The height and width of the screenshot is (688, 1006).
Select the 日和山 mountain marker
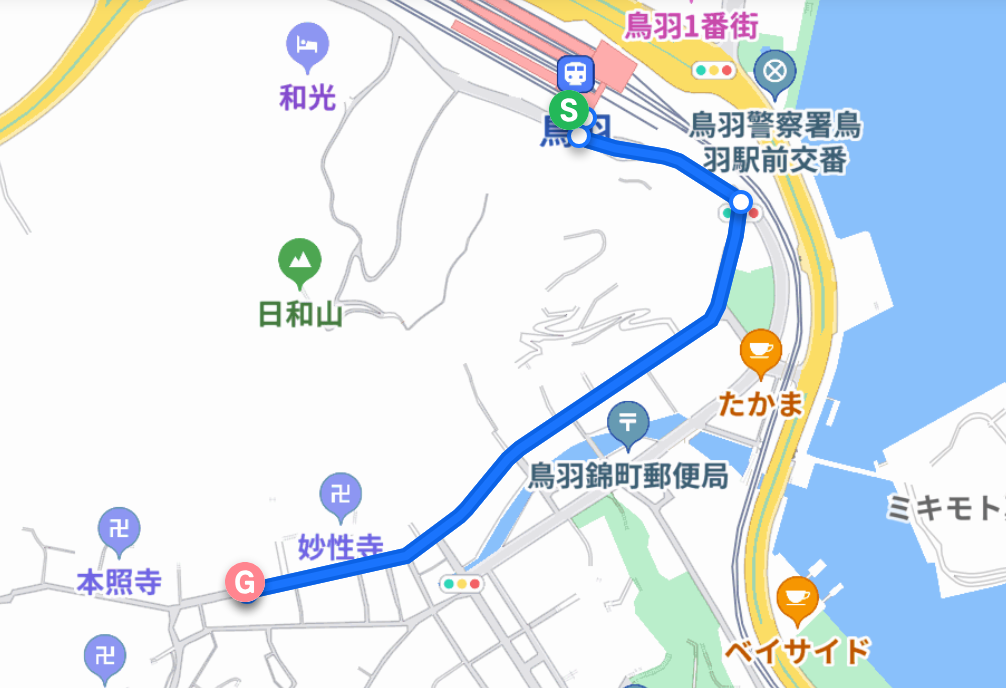(299, 262)
